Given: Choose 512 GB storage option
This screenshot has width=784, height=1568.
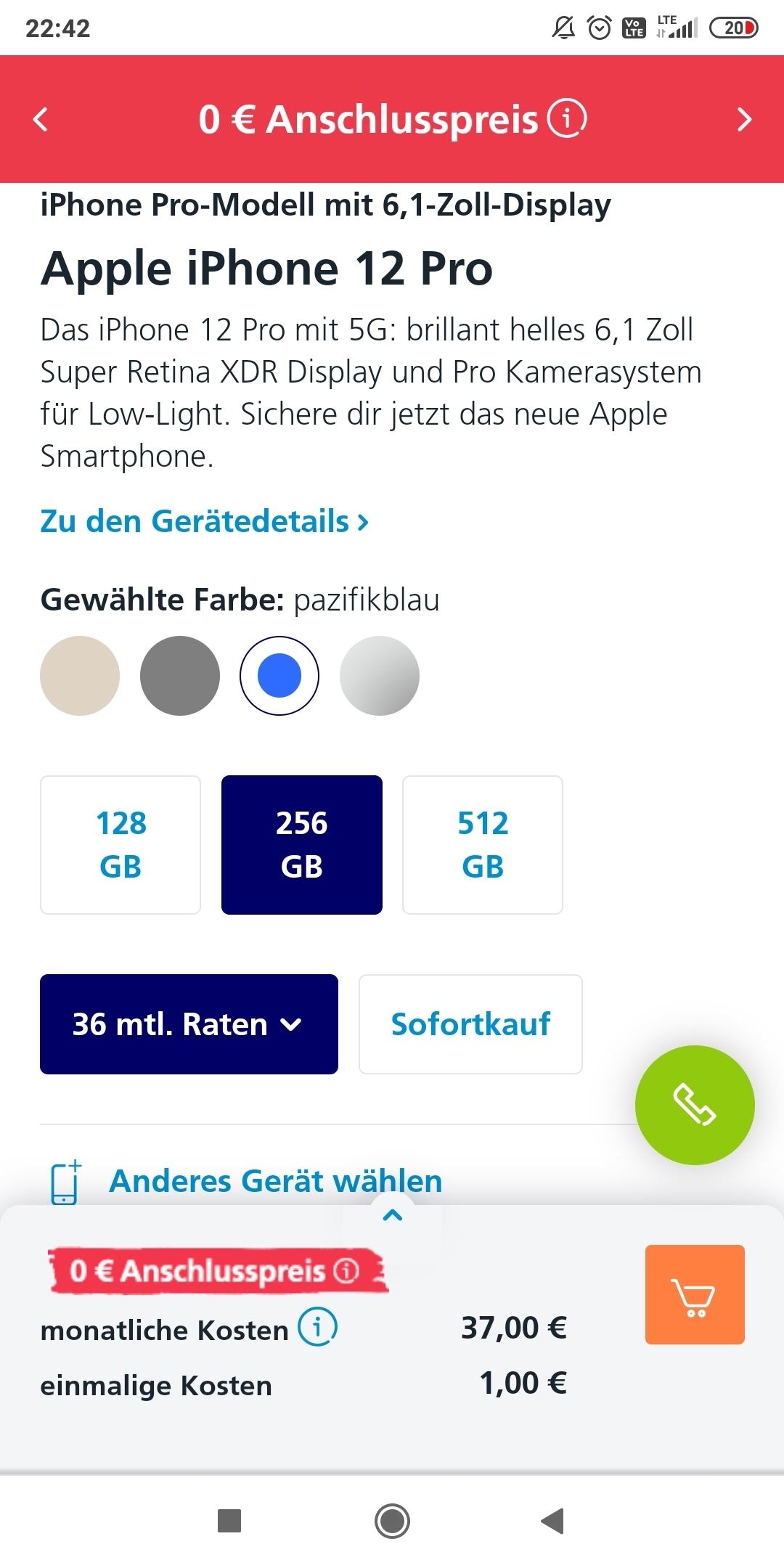Looking at the screenshot, I should click(x=483, y=845).
